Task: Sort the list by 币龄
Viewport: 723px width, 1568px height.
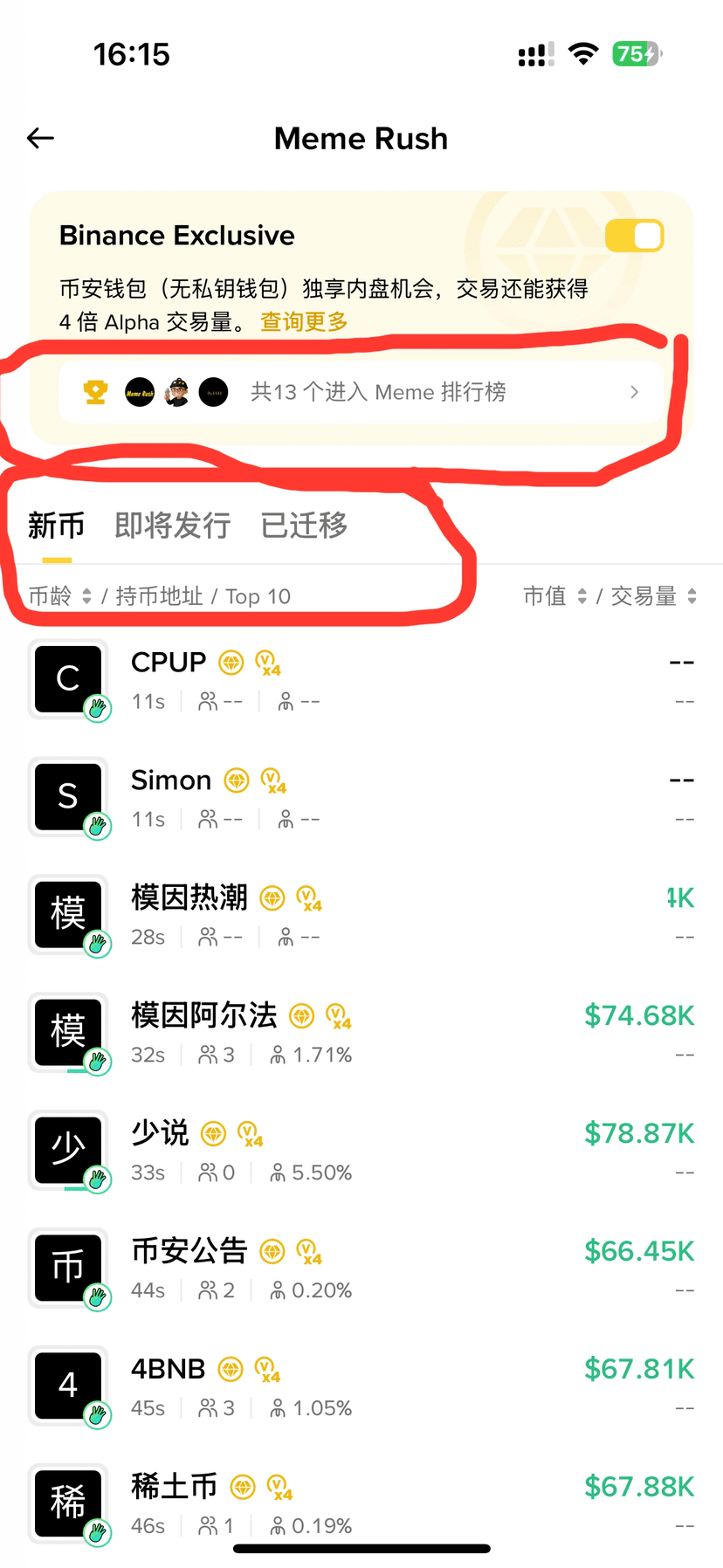Action: pos(59,596)
